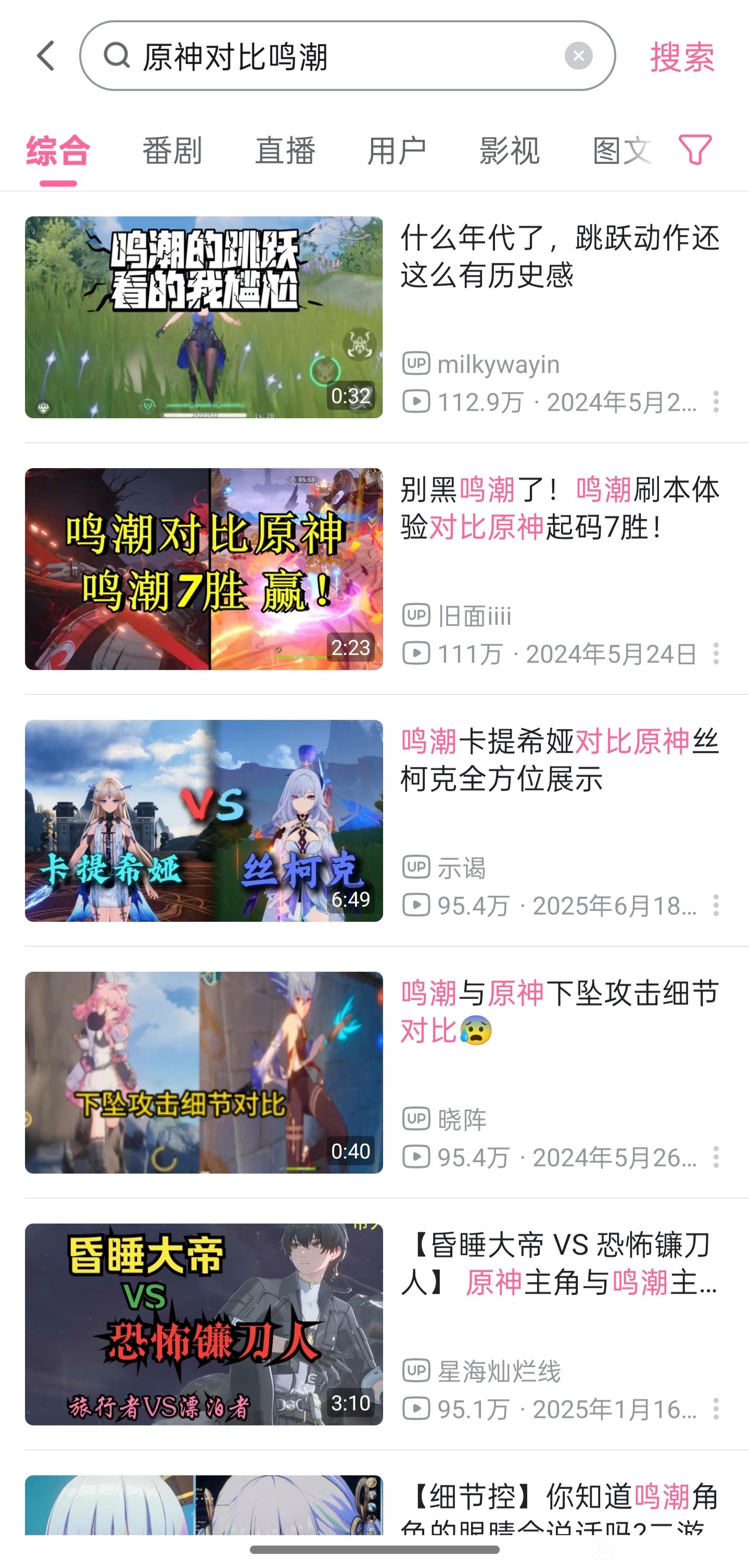The image size is (749, 1568).
Task: Go back using the top-left arrow
Action: pos(46,56)
